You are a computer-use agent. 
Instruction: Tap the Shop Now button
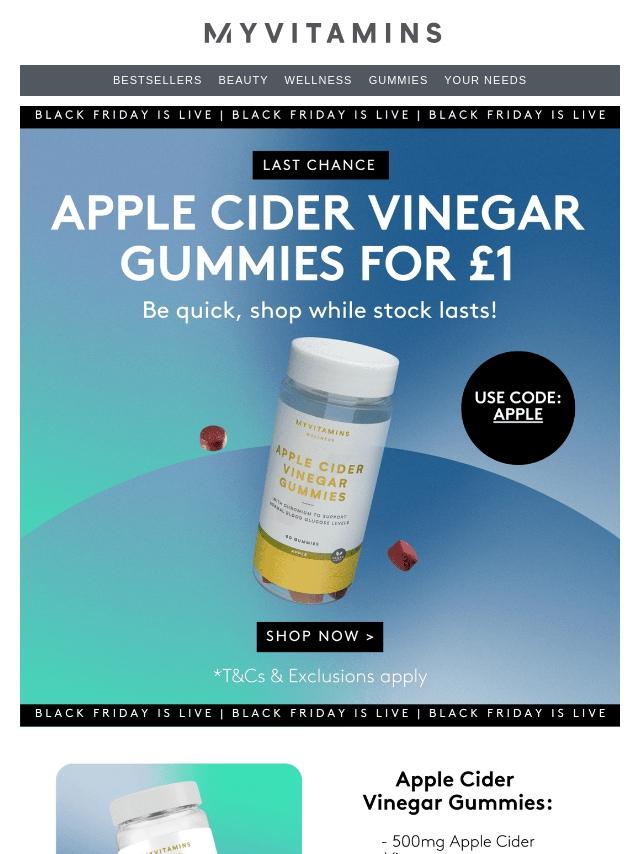pyautogui.click(x=320, y=636)
